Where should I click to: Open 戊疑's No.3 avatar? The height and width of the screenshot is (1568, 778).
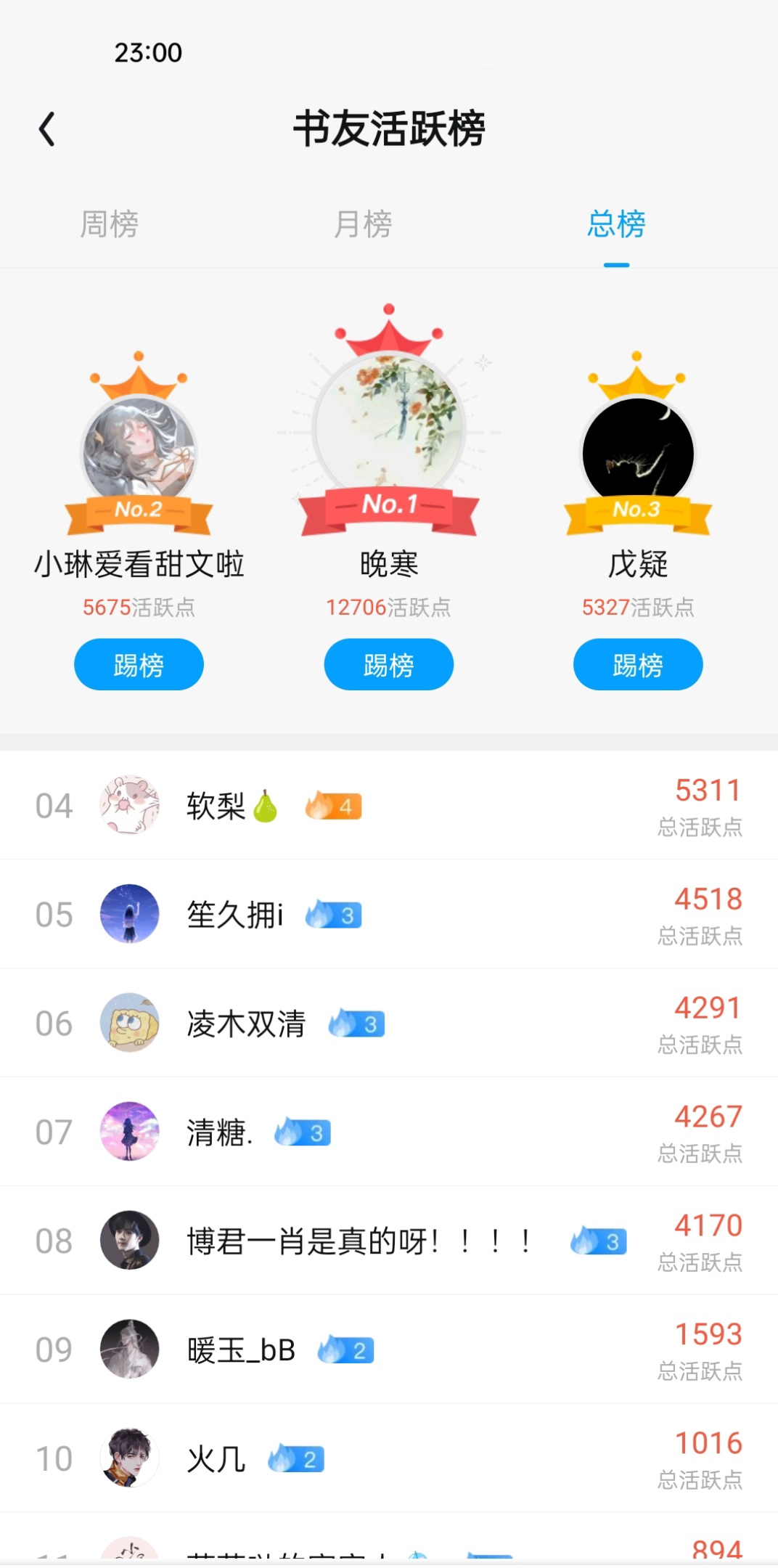click(x=638, y=454)
